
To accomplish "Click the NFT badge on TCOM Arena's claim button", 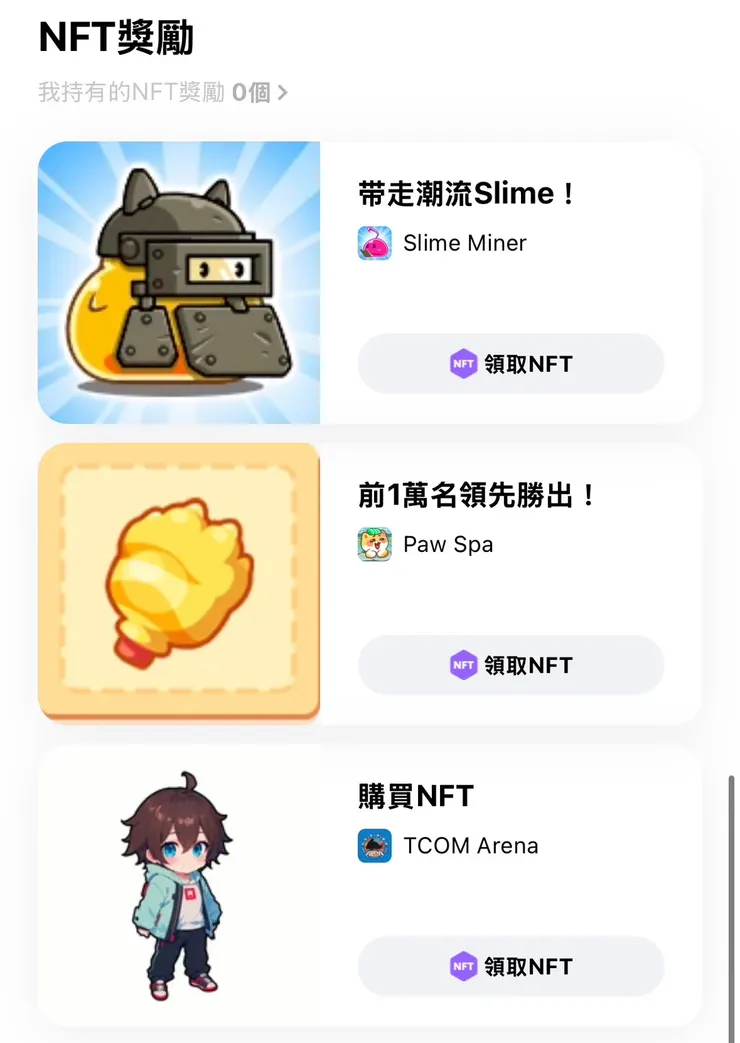I will tap(462, 966).
